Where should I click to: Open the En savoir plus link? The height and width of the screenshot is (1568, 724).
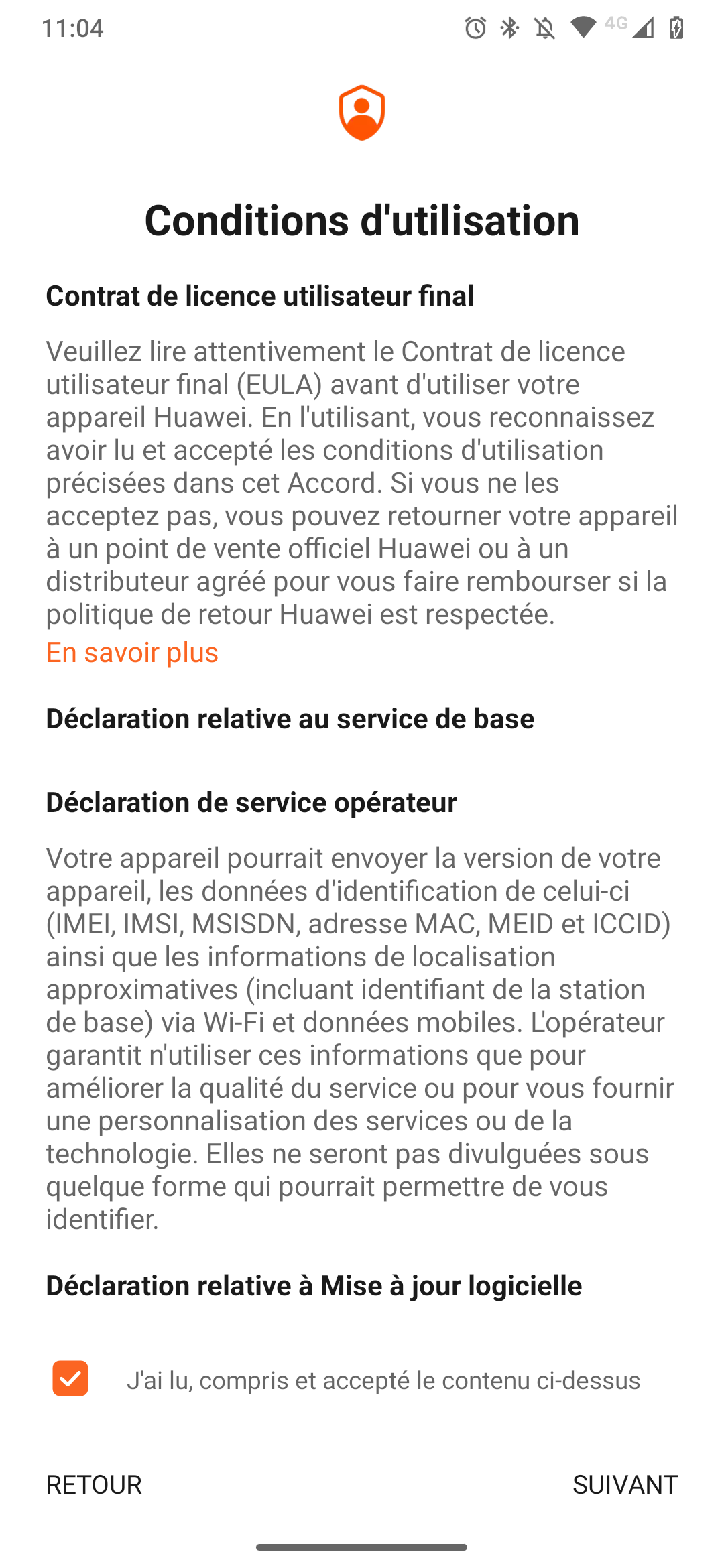click(x=132, y=652)
